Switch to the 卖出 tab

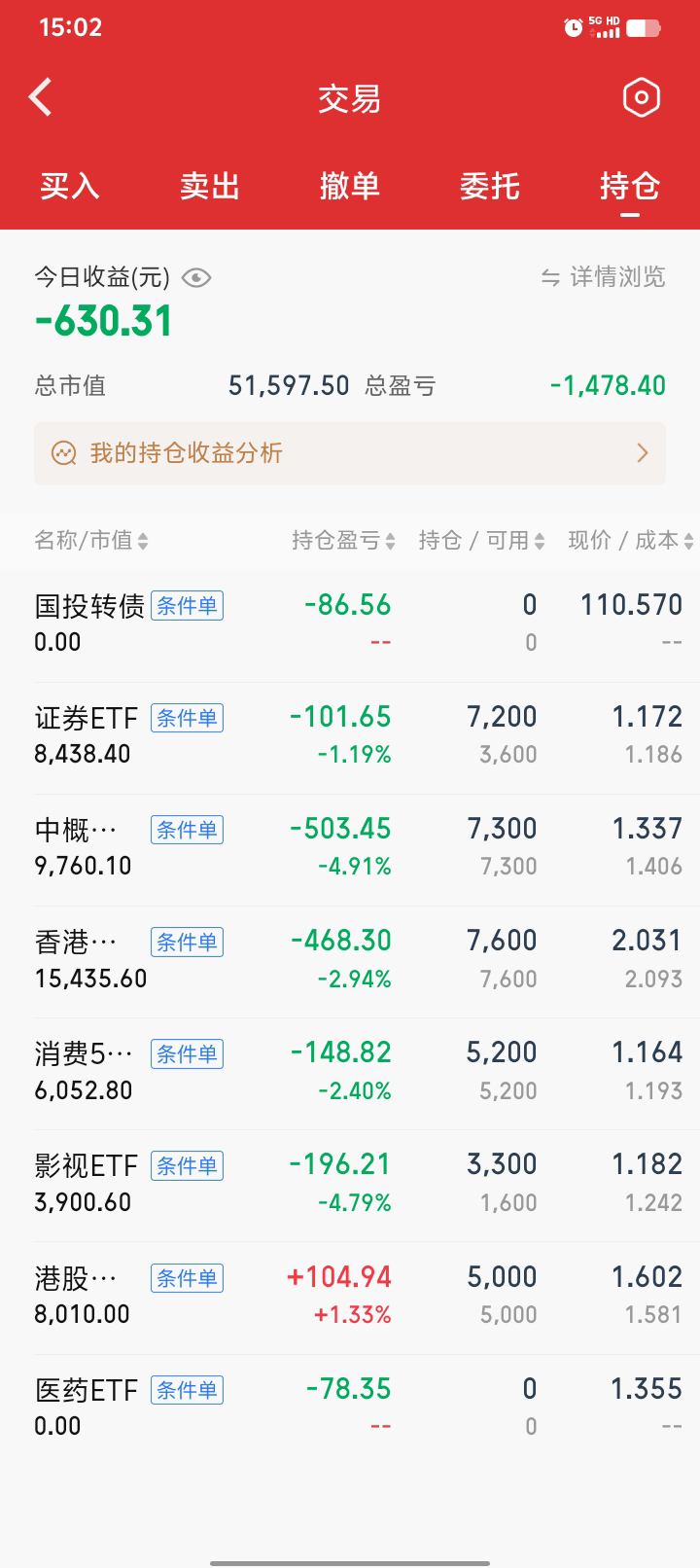point(210,185)
